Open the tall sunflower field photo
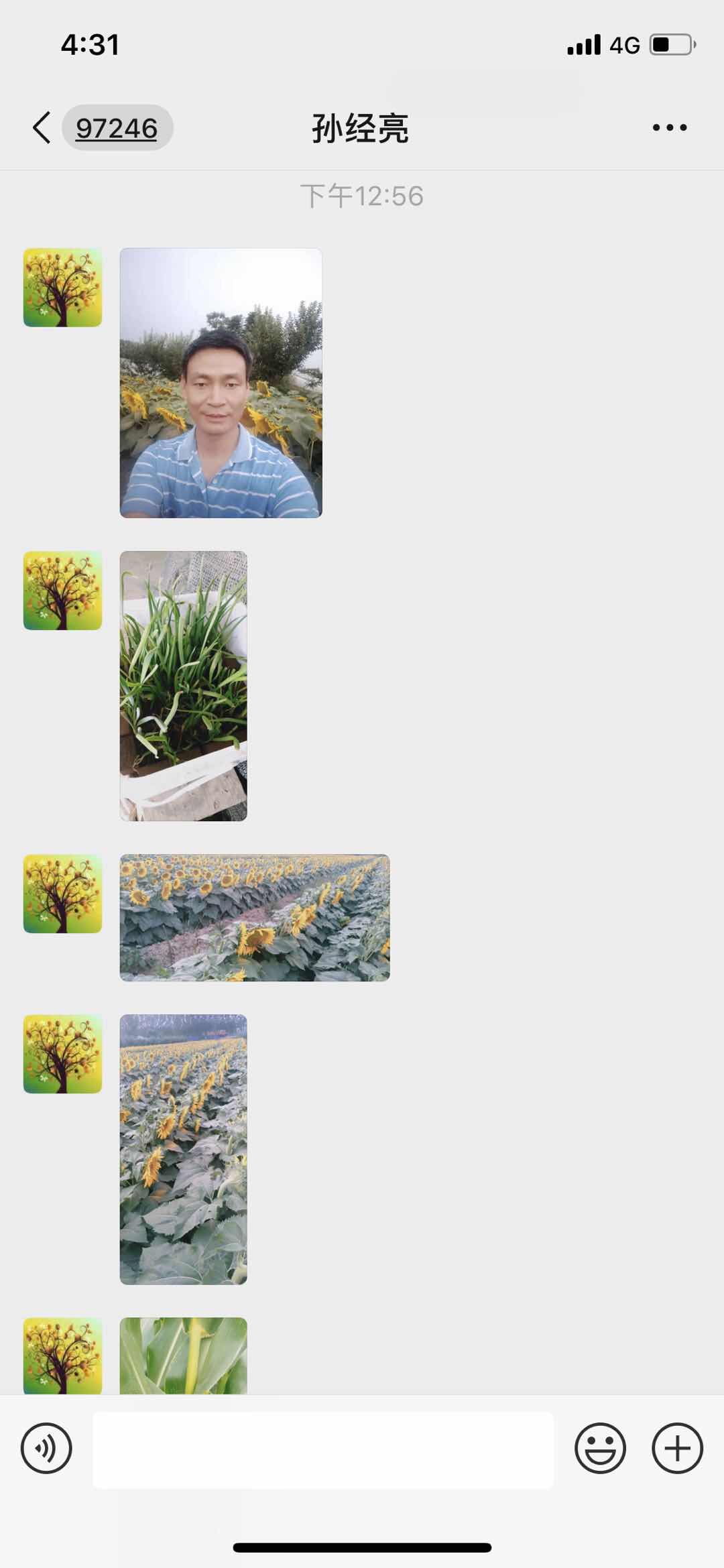 click(x=183, y=1149)
